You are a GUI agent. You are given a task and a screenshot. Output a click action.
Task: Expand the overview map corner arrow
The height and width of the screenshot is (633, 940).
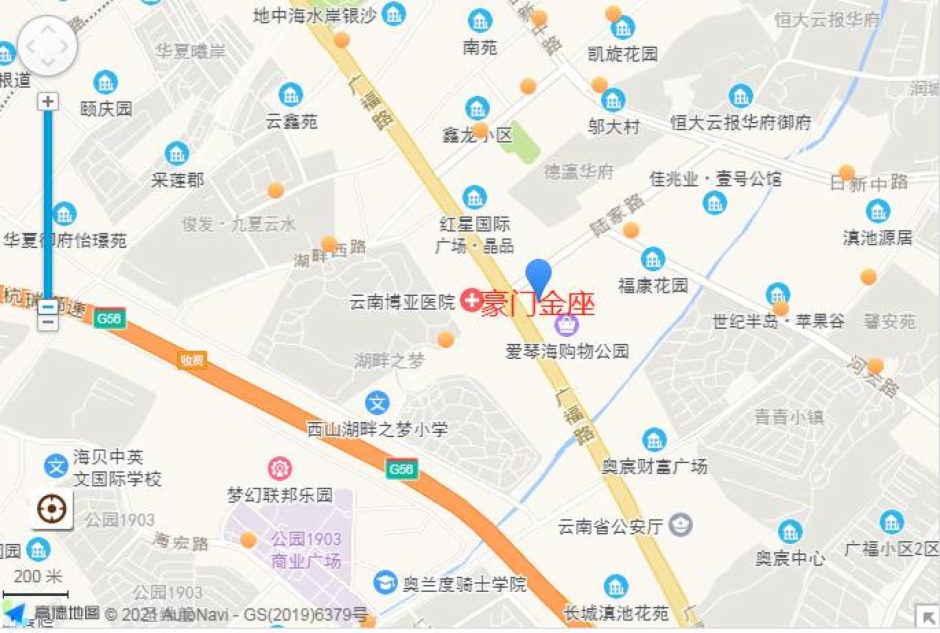point(927,619)
